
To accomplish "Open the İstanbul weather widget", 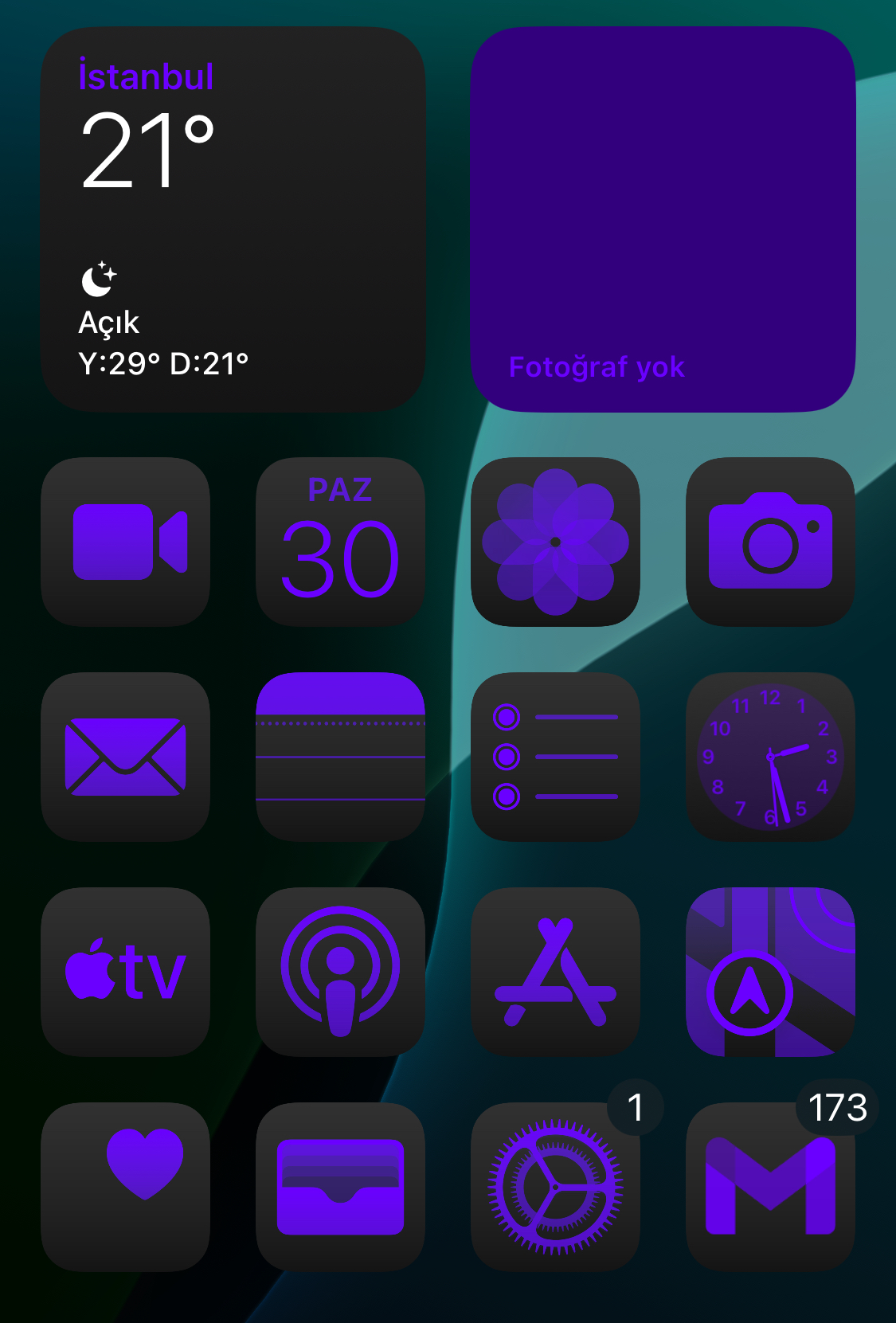I will [233, 219].
